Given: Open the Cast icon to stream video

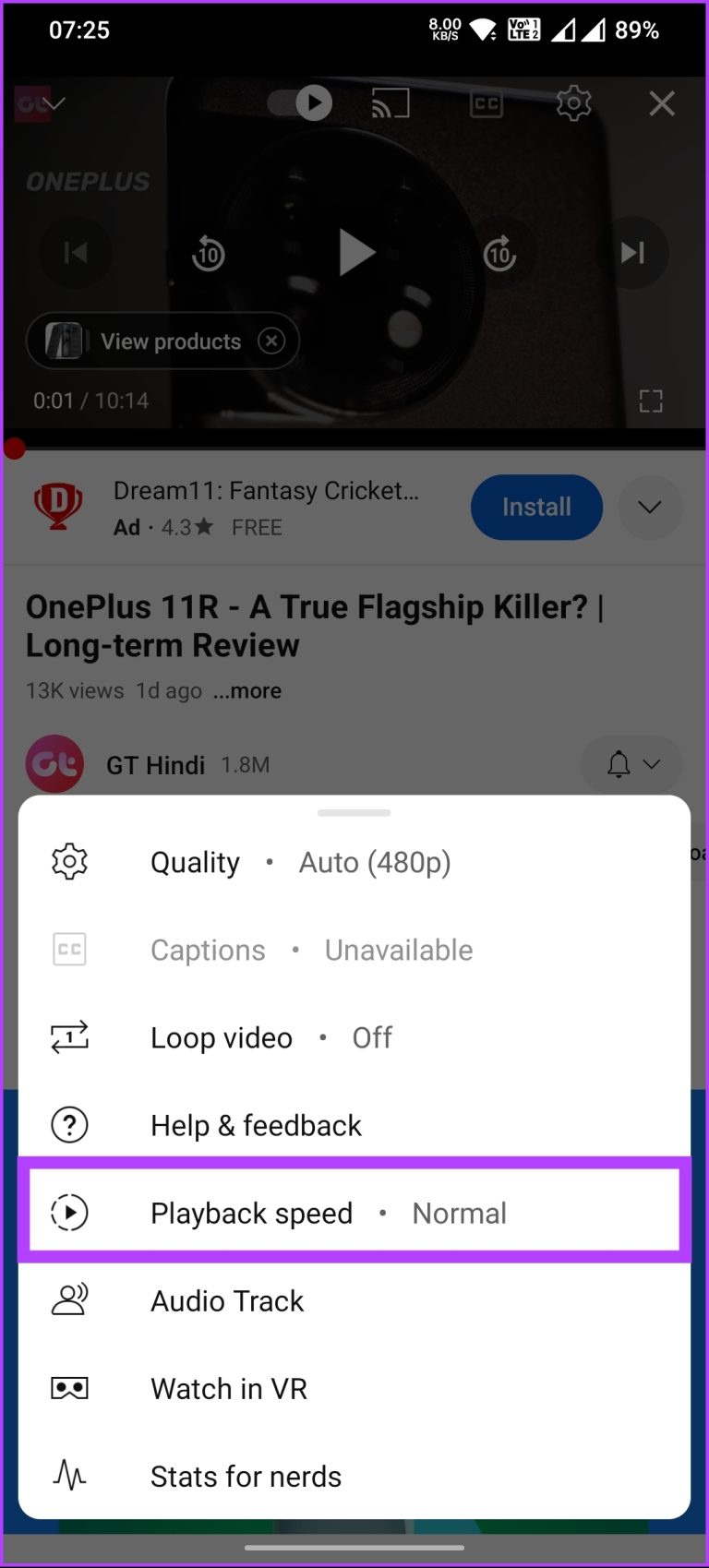Looking at the screenshot, I should pos(391,103).
